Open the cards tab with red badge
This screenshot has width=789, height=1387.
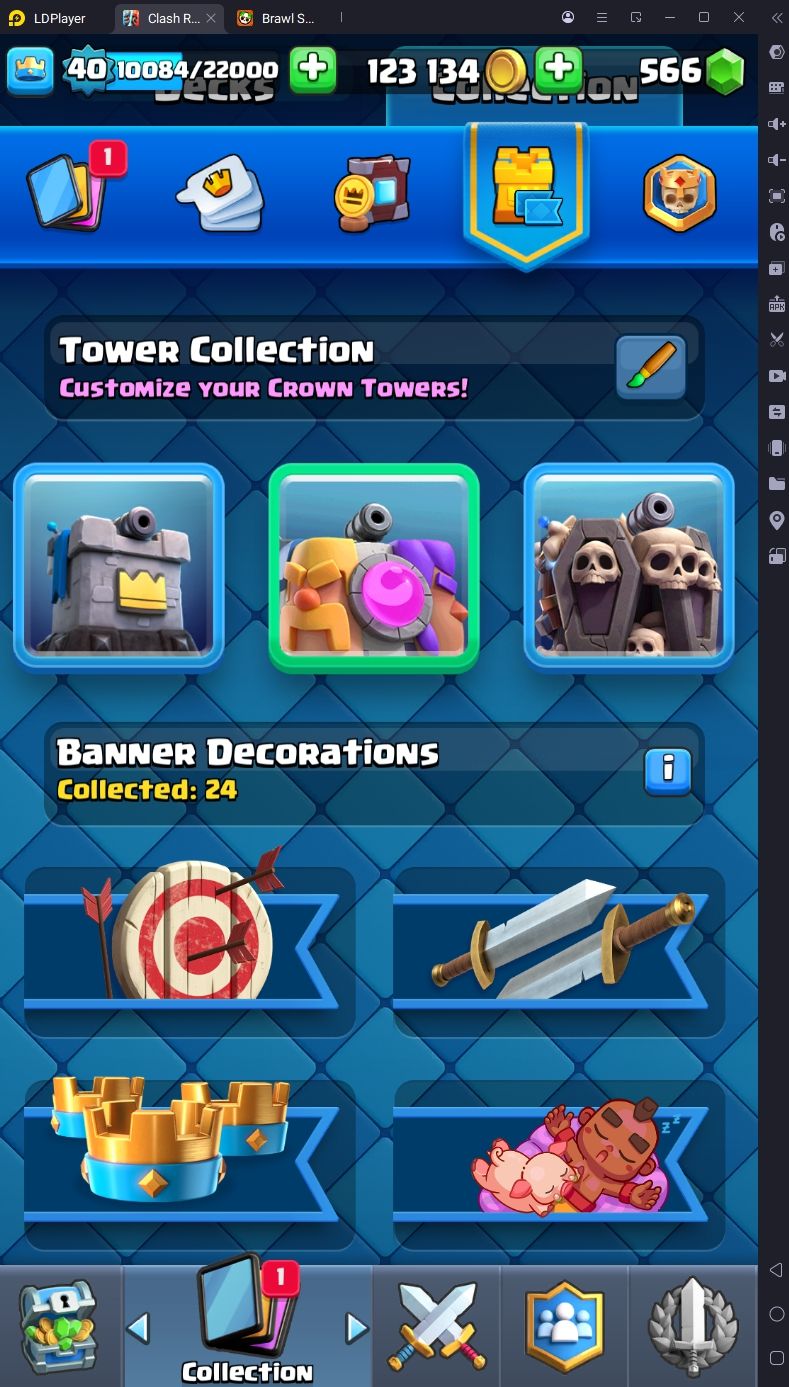[72, 190]
